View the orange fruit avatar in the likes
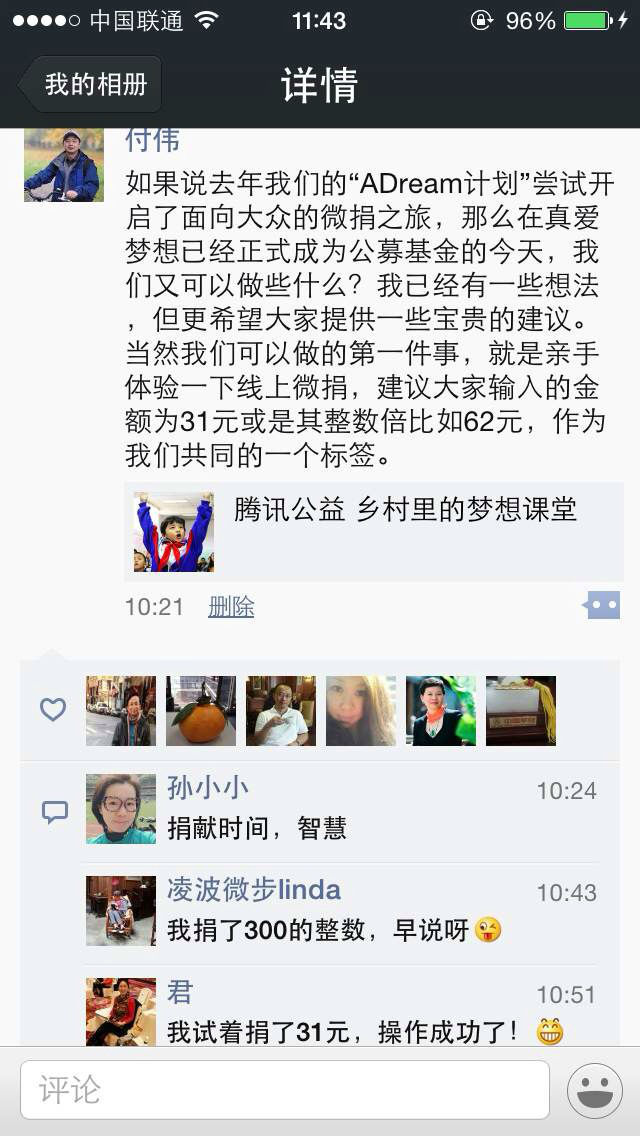This screenshot has width=640, height=1136. [201, 711]
